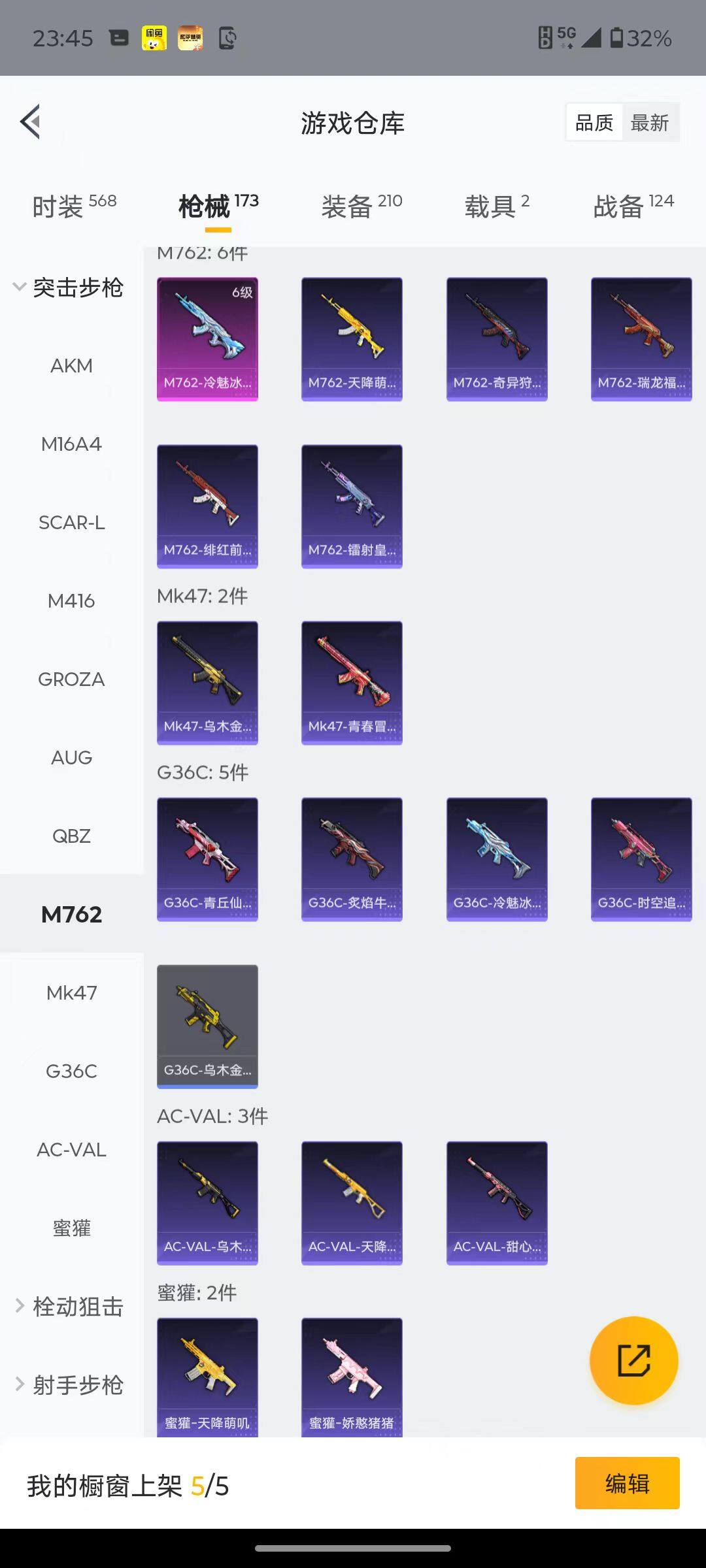
Task: Select GROZA in the weapon list
Action: (71, 679)
